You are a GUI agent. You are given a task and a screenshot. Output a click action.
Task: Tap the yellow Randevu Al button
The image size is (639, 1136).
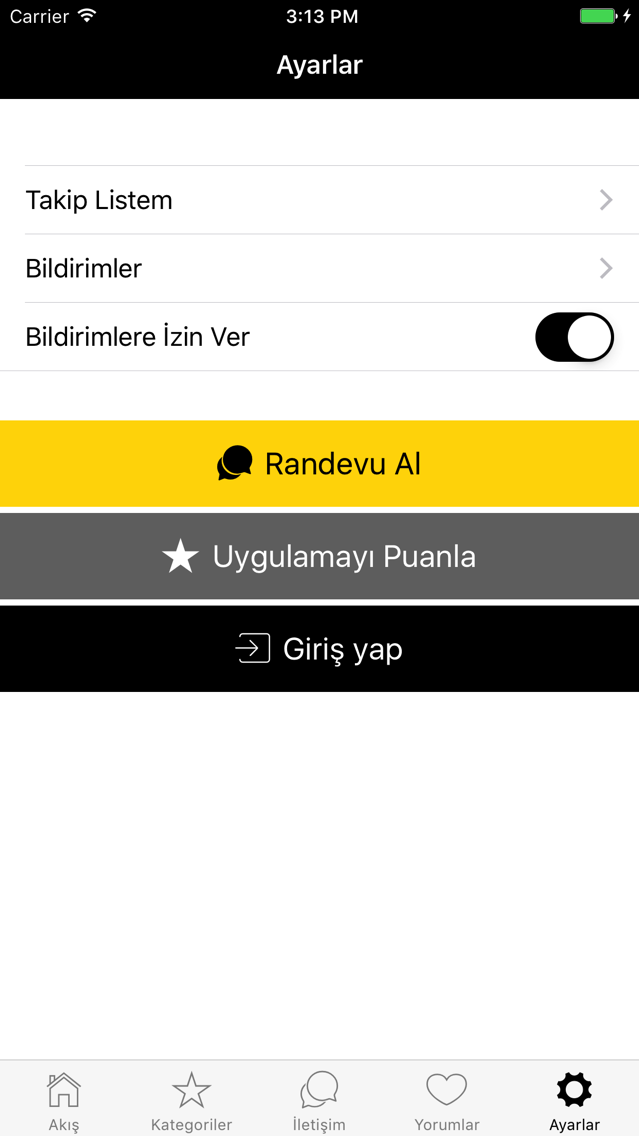pos(320,464)
